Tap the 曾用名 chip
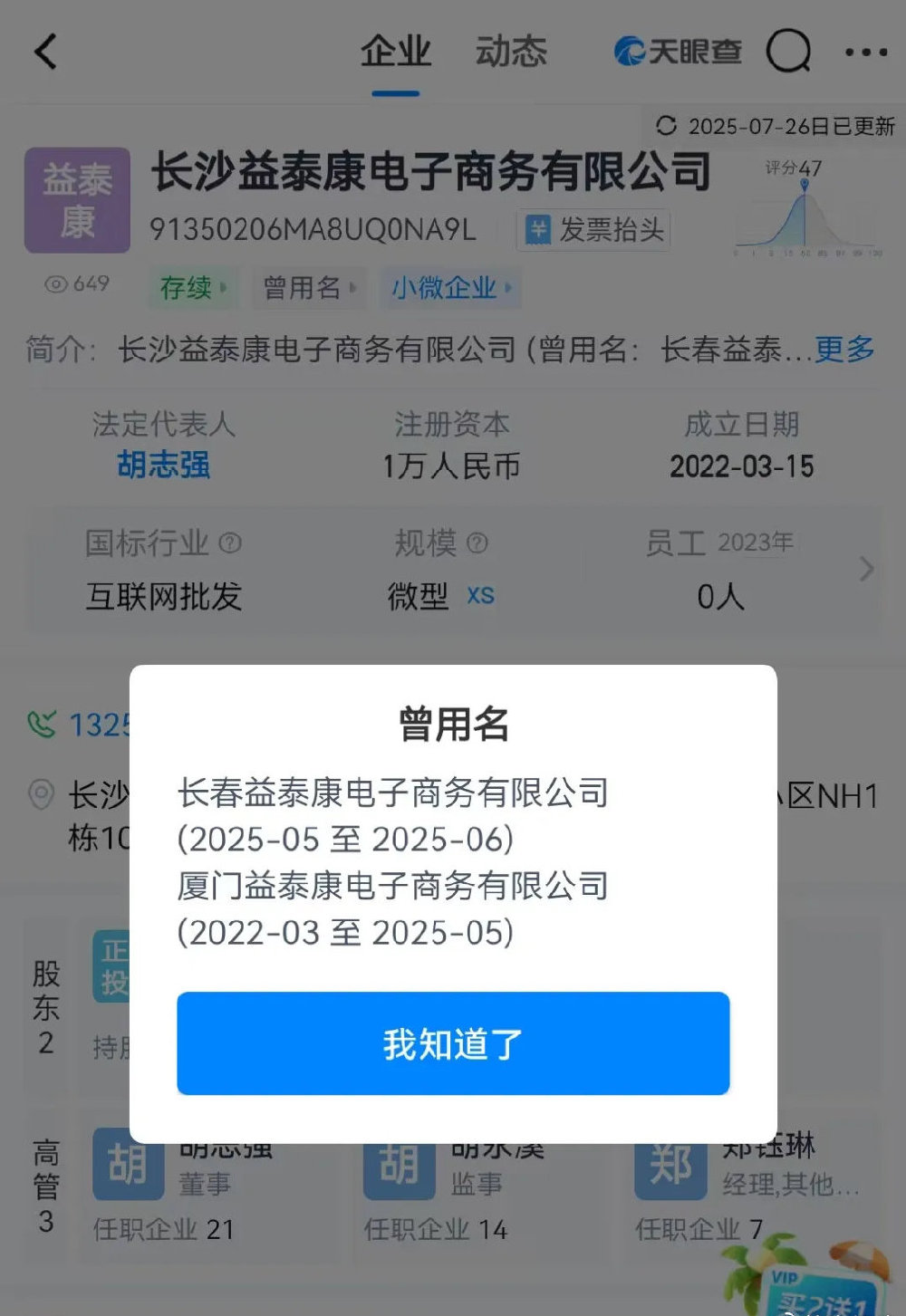Screen dimensions: 906x1316 click(x=309, y=288)
